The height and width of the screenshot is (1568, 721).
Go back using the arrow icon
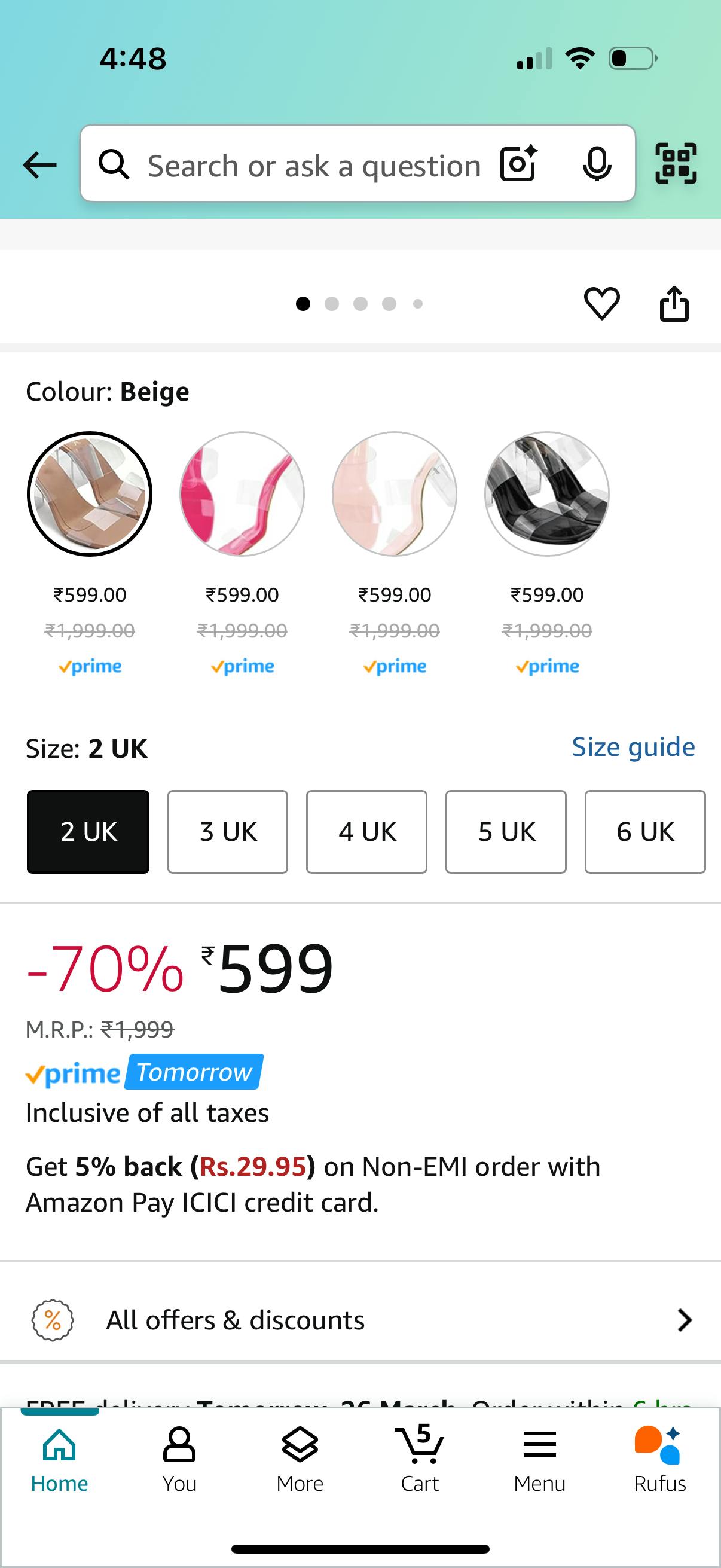pyautogui.click(x=39, y=165)
